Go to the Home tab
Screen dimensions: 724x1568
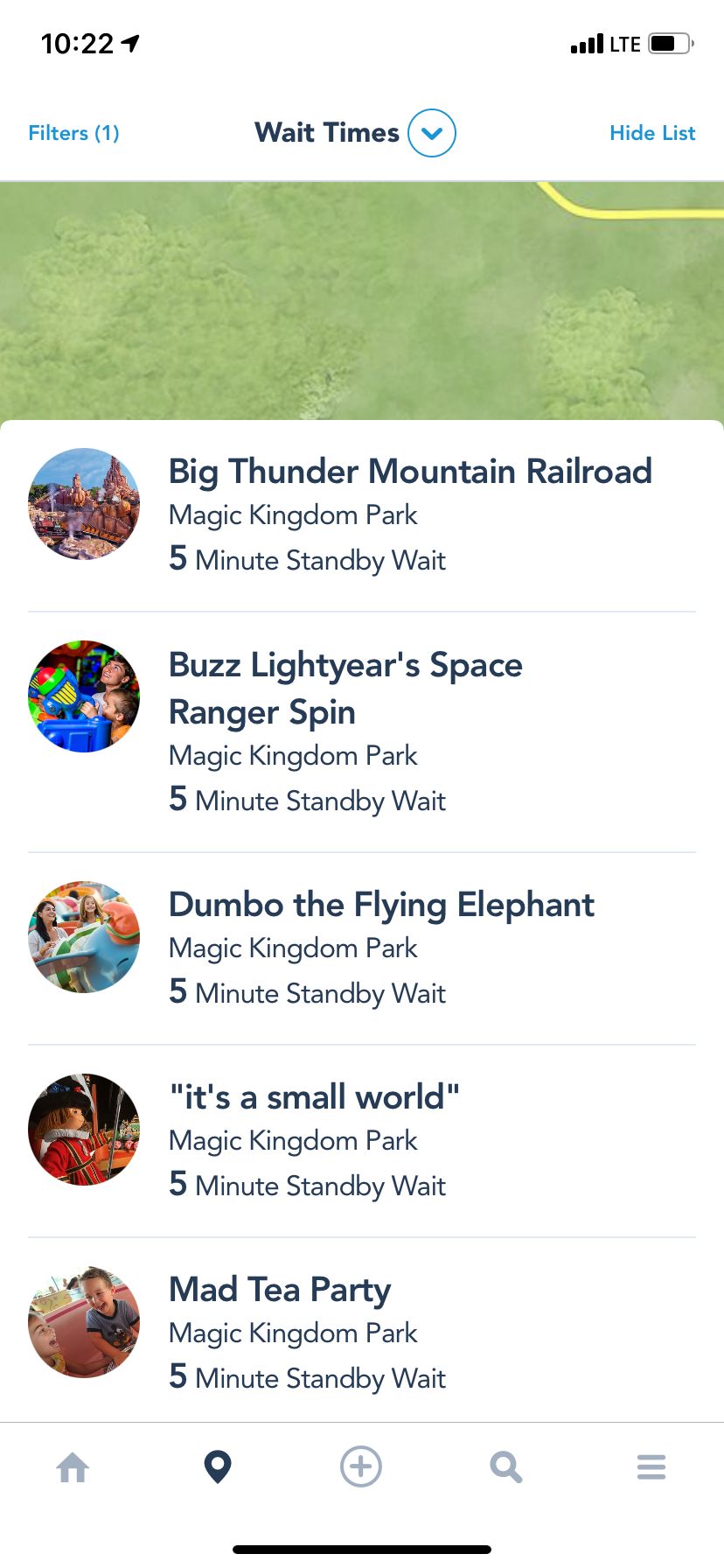73,1467
